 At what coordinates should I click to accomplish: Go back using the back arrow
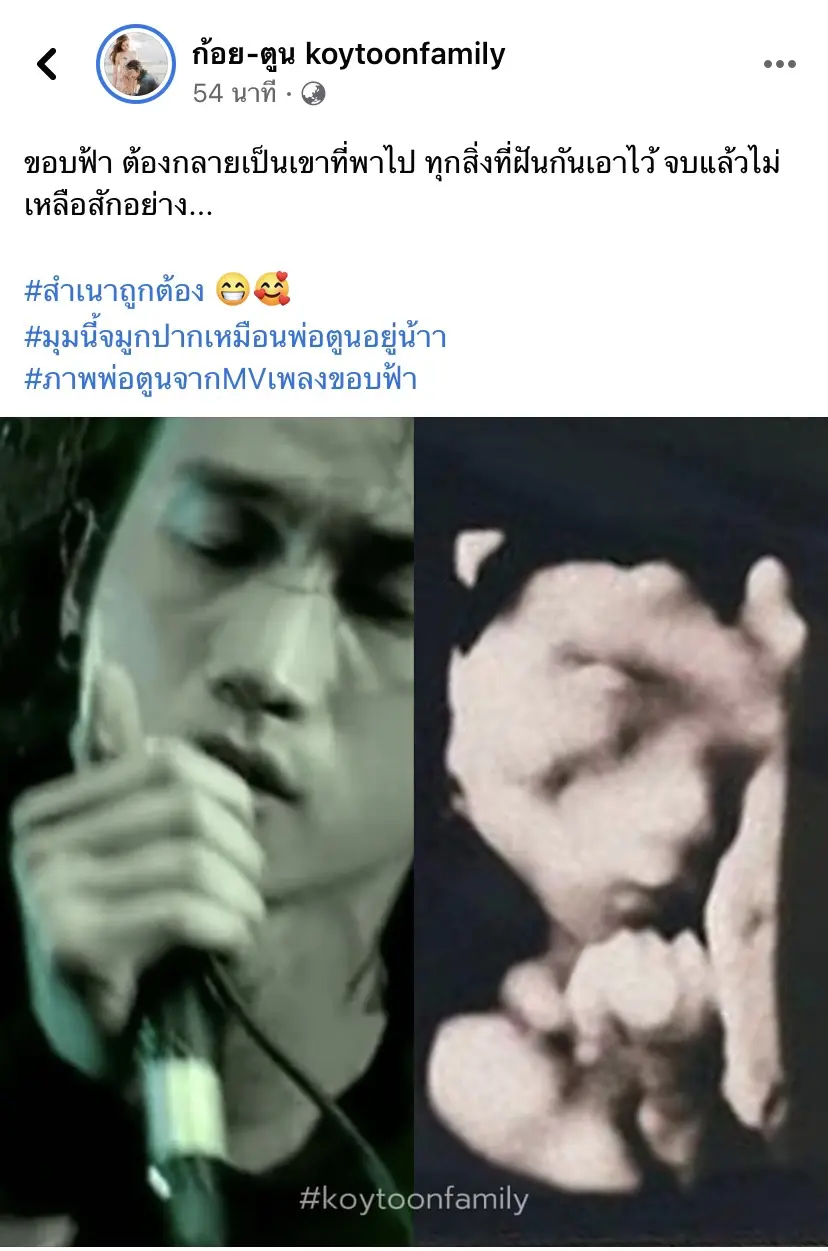pos(46,65)
